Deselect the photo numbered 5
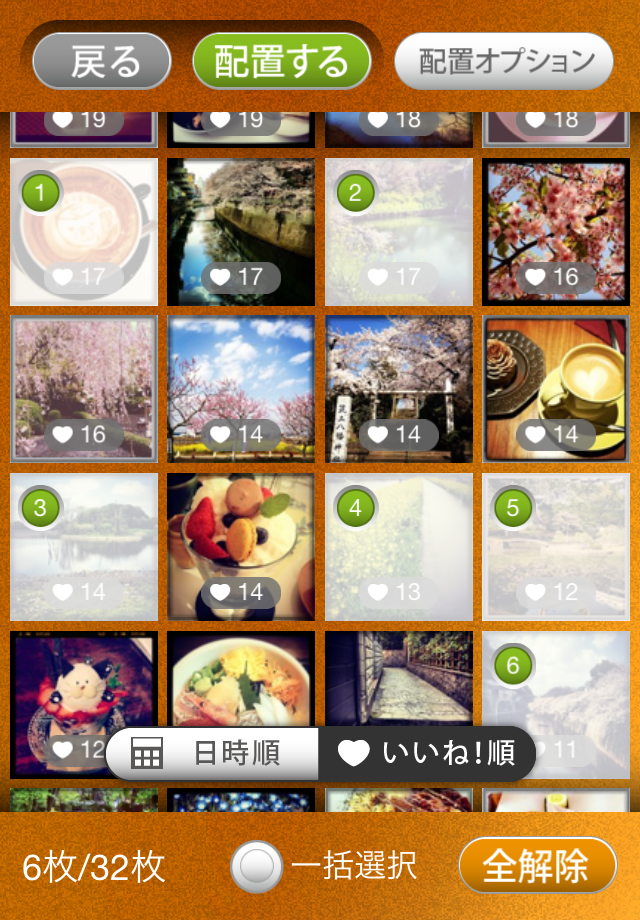640x920 pixels. point(556,547)
